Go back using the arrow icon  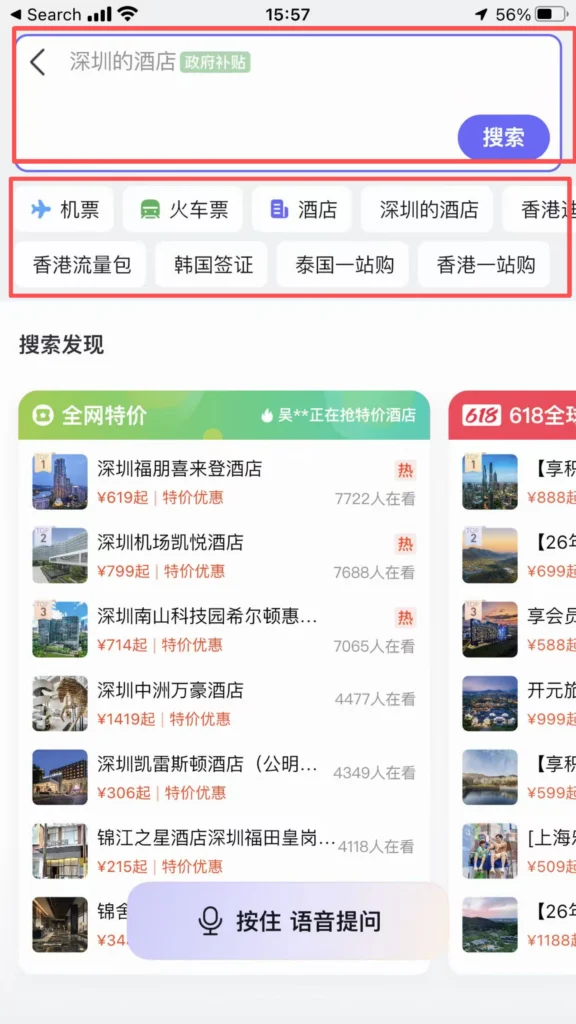coord(38,62)
